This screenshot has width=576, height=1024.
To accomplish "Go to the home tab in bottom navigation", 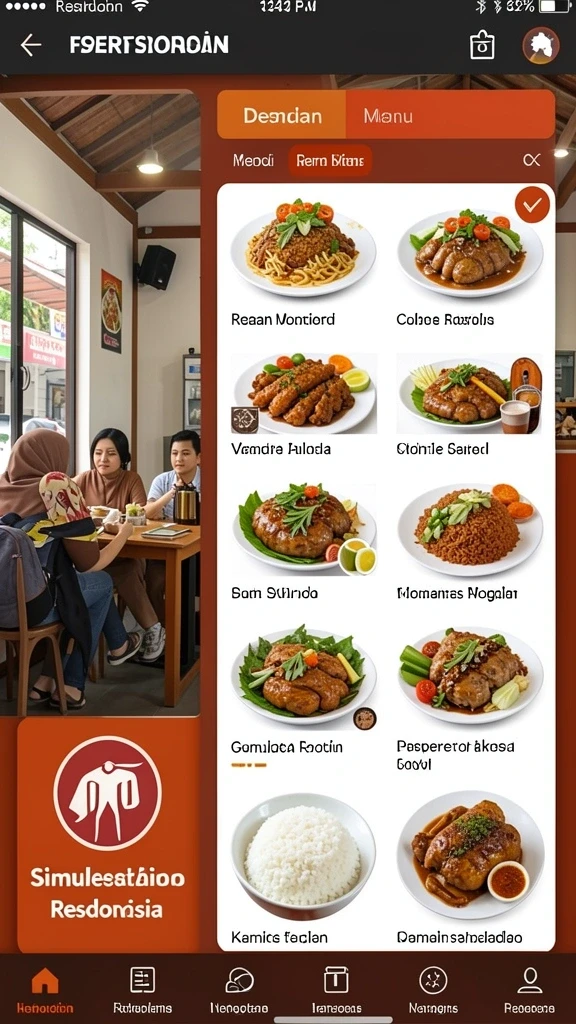I will 45,989.
